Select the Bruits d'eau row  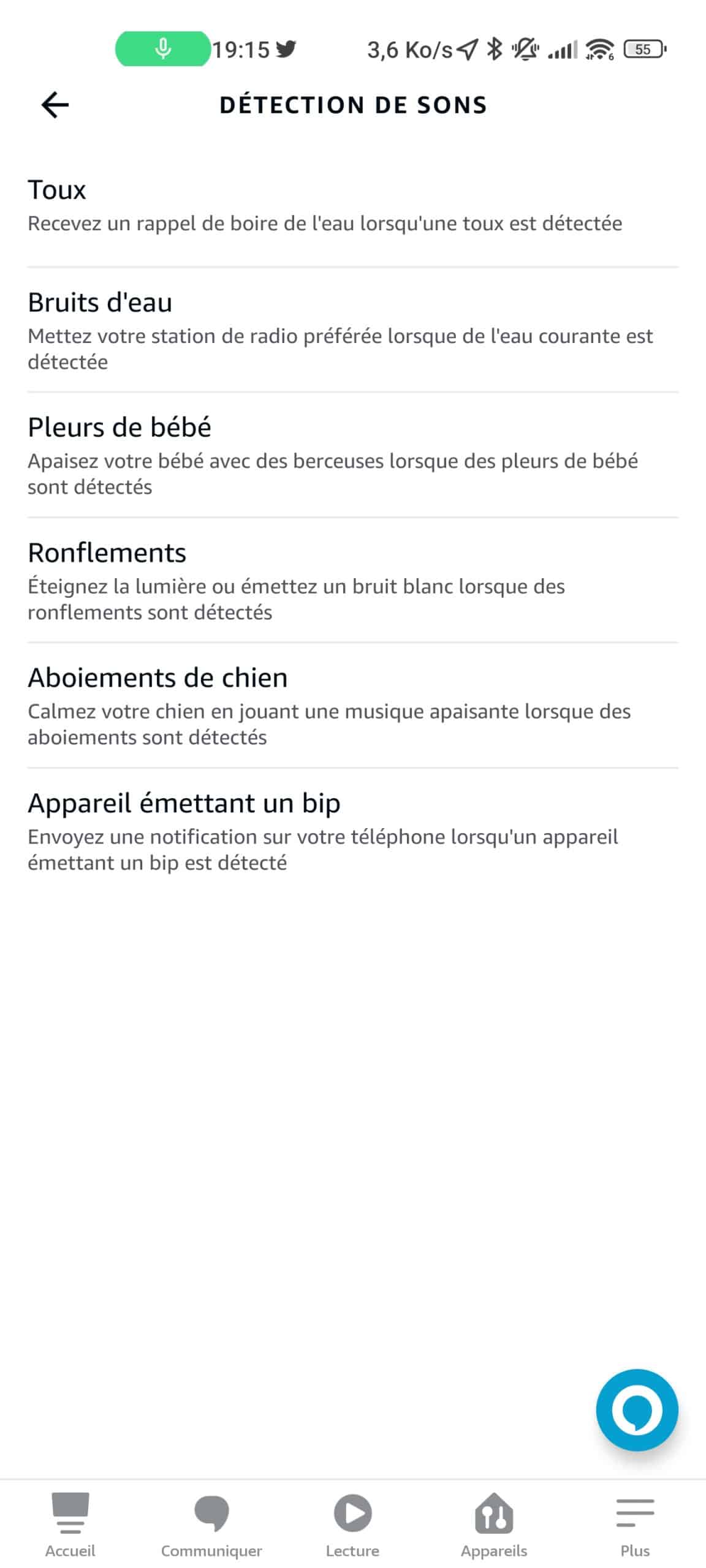[353, 330]
